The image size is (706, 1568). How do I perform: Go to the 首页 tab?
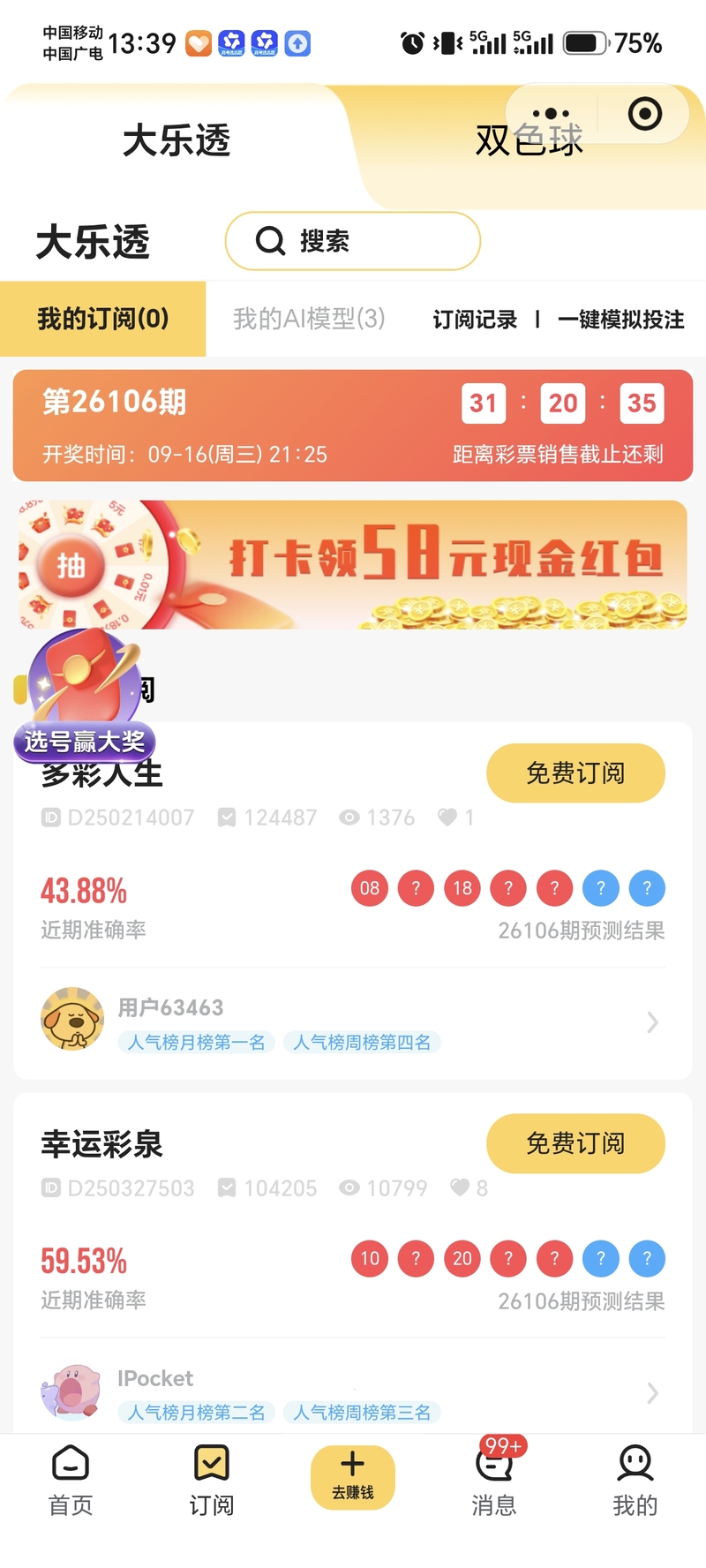(x=71, y=1481)
